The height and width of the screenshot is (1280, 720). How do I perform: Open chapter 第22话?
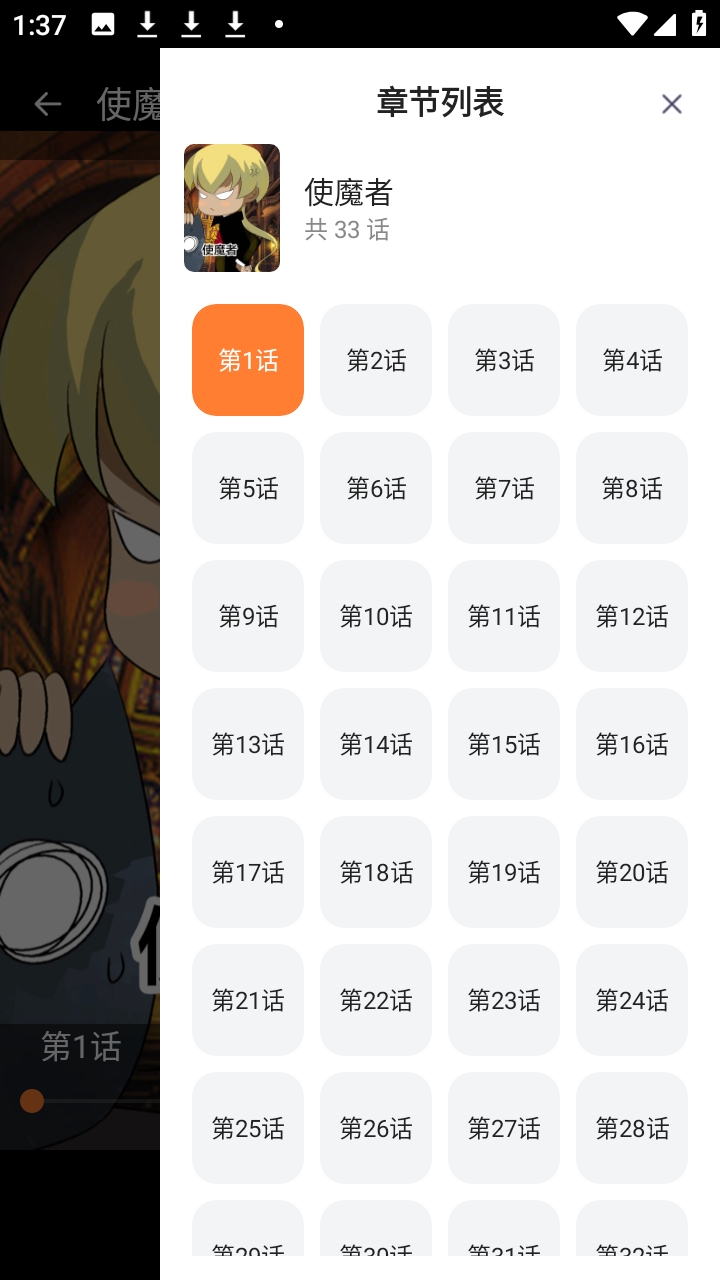click(x=376, y=1000)
